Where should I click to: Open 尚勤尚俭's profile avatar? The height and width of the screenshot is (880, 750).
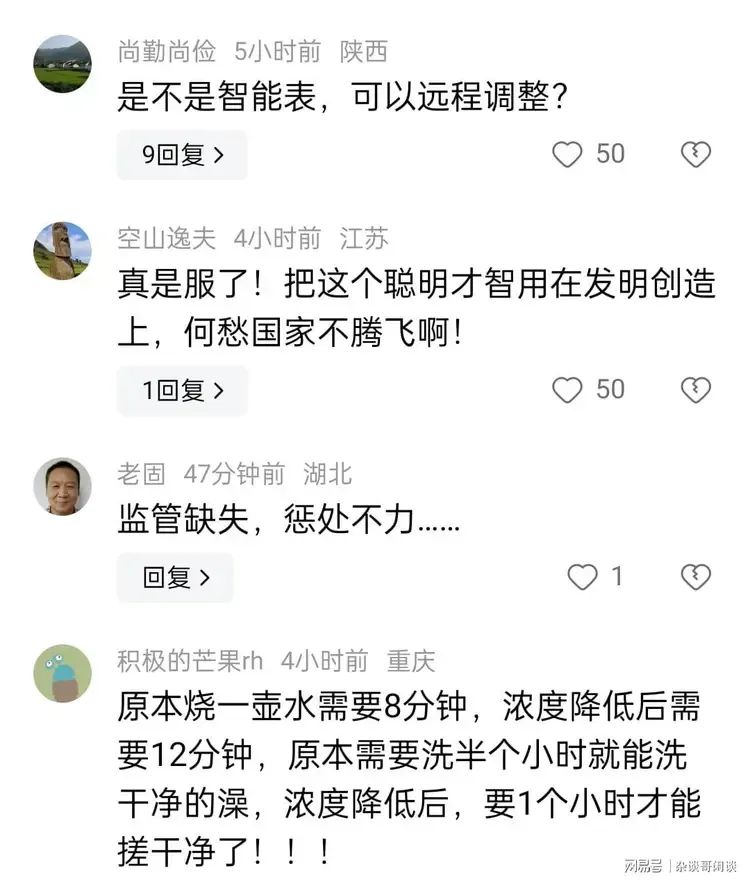click(62, 64)
